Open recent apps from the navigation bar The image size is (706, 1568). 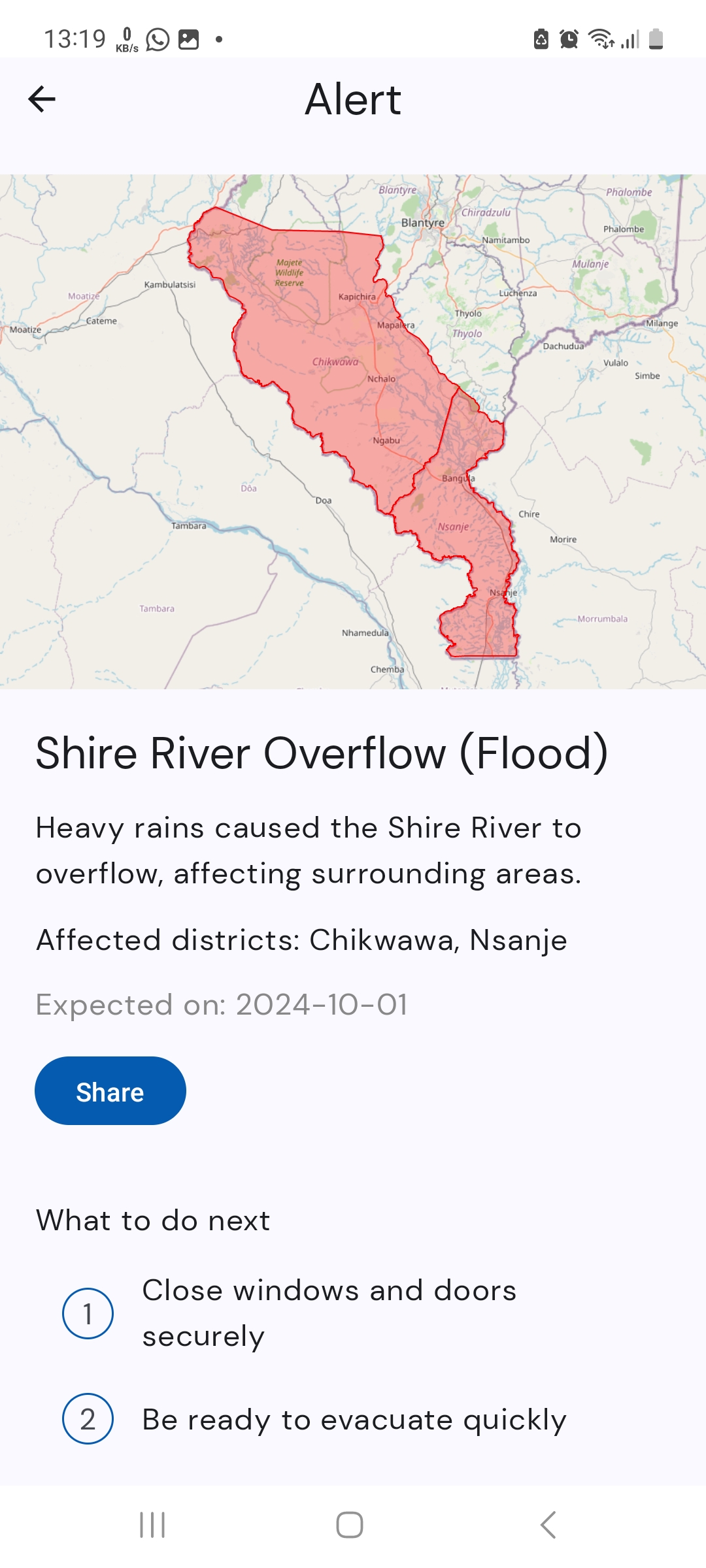152,1525
